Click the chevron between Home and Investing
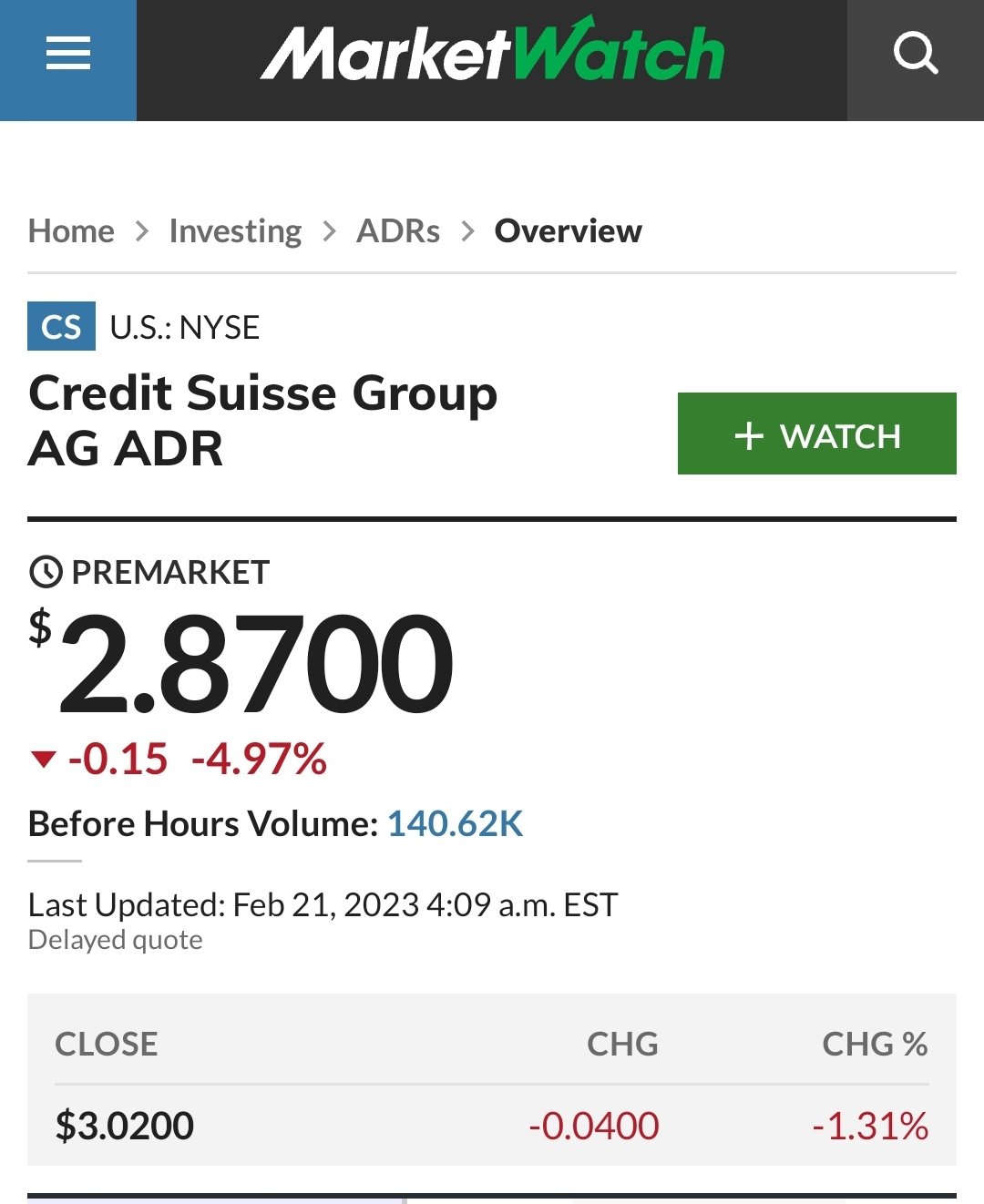 pos(143,232)
